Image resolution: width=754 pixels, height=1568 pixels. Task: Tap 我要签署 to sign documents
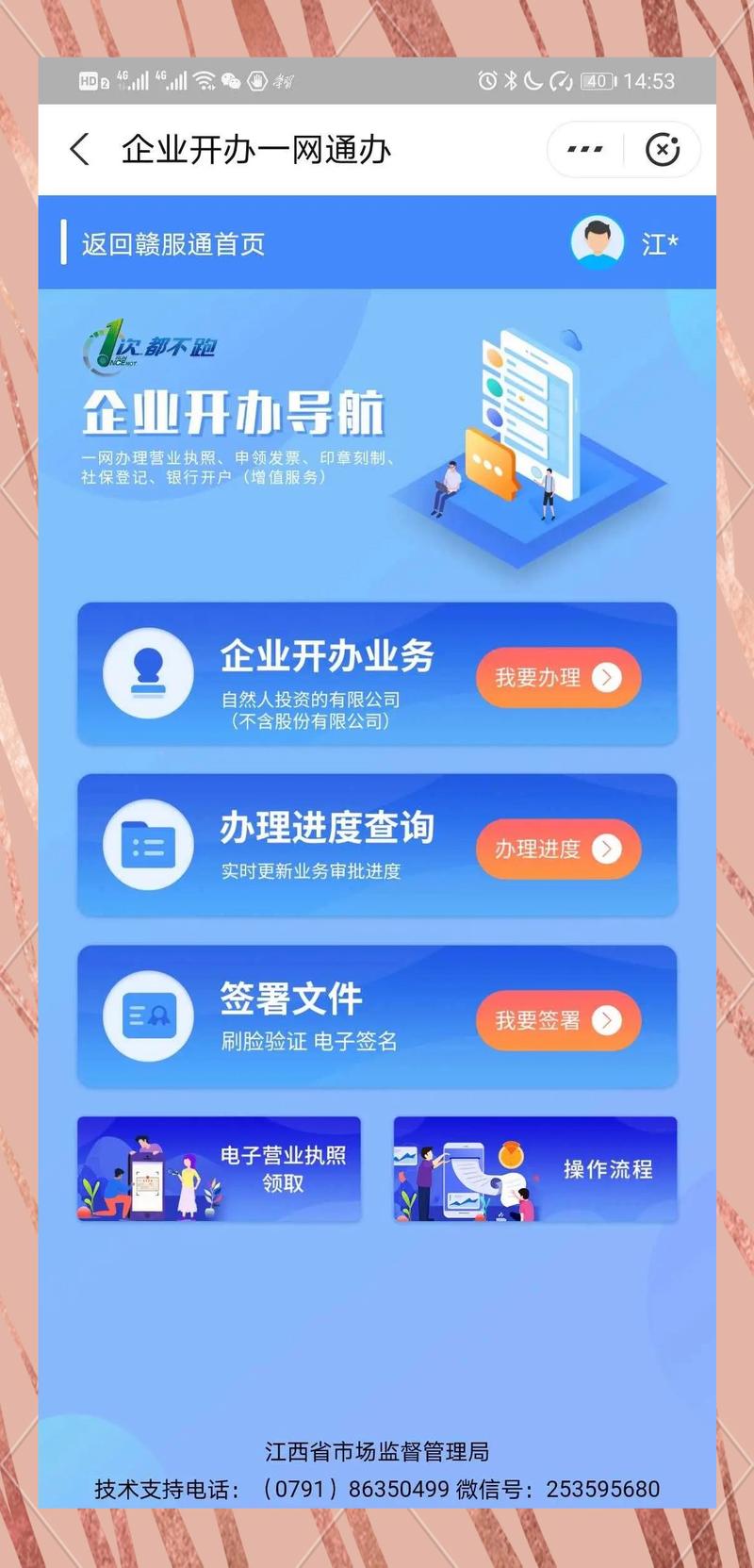[x=558, y=1019]
